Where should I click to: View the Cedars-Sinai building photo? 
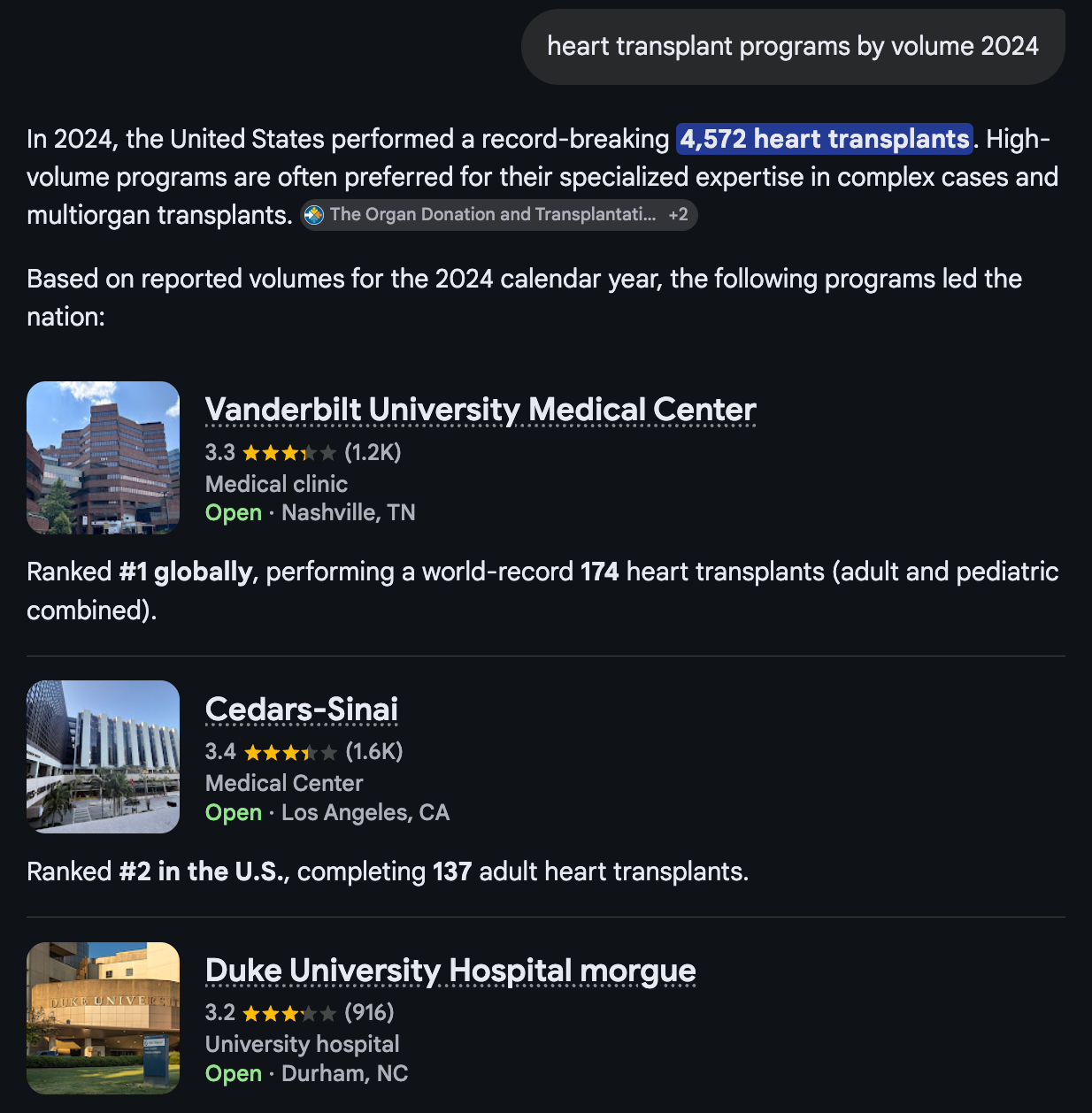(x=103, y=756)
